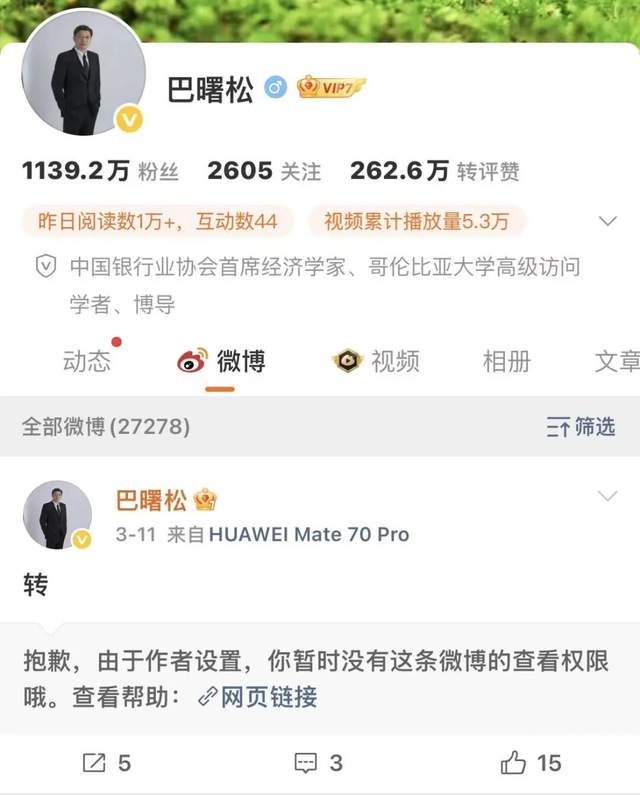Image resolution: width=640 pixels, height=795 pixels.
Task: Open 巴曙松's large profile avatar
Action: tap(83, 78)
